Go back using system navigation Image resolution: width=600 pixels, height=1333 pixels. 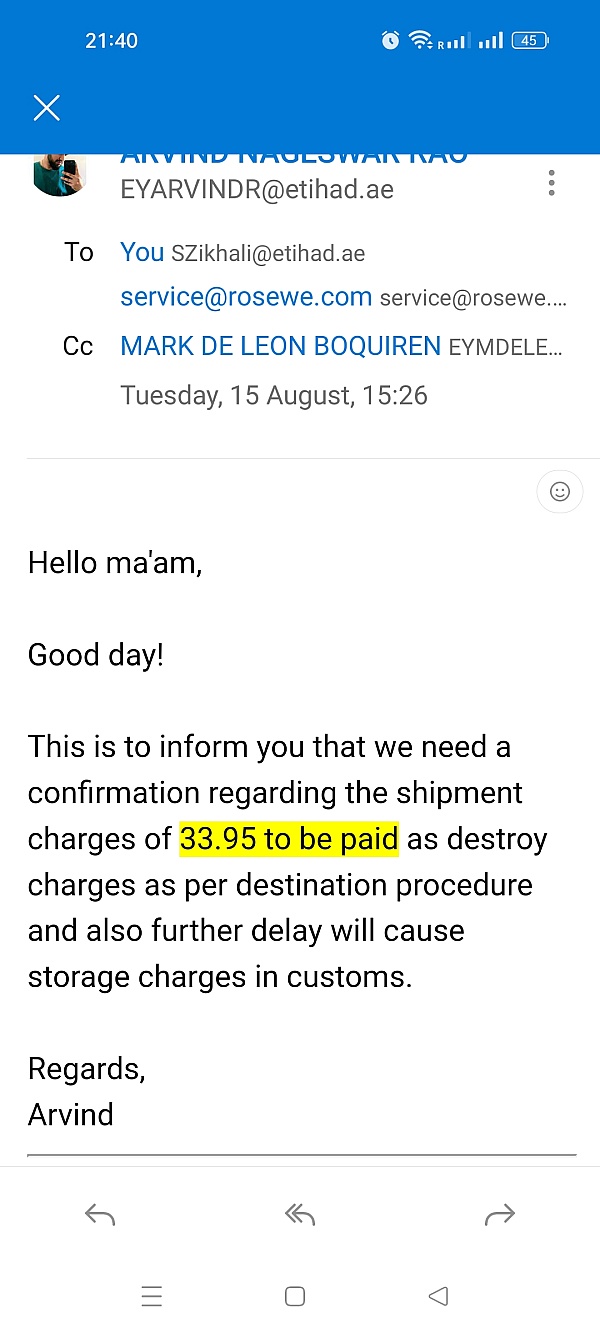pyautogui.click(x=438, y=1296)
